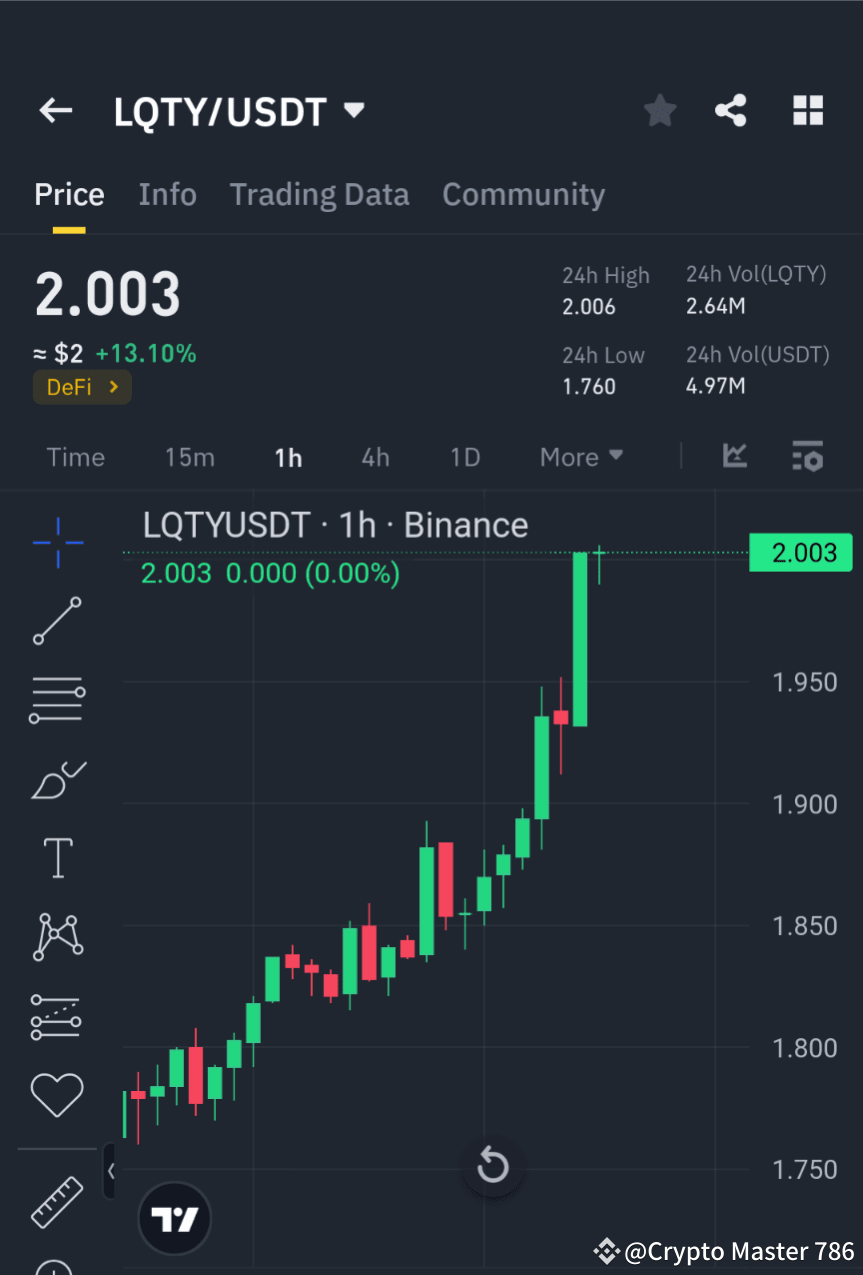Switch to the Trading Data tab
This screenshot has width=863, height=1275.
(x=319, y=194)
